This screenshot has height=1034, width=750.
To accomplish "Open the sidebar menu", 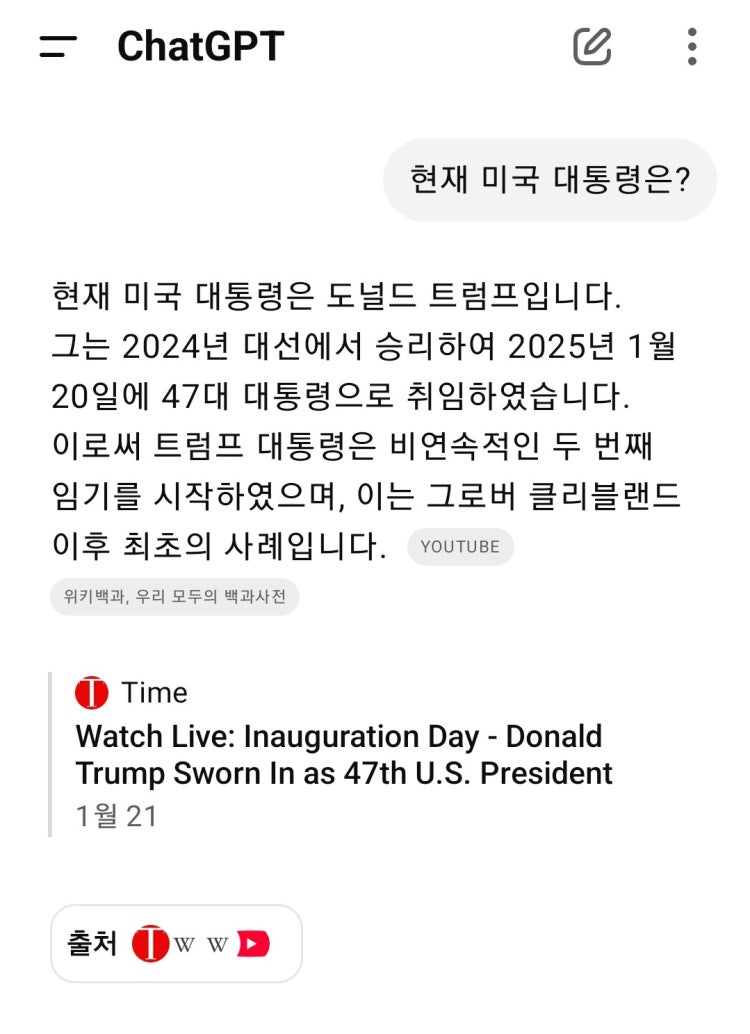I will point(58,46).
